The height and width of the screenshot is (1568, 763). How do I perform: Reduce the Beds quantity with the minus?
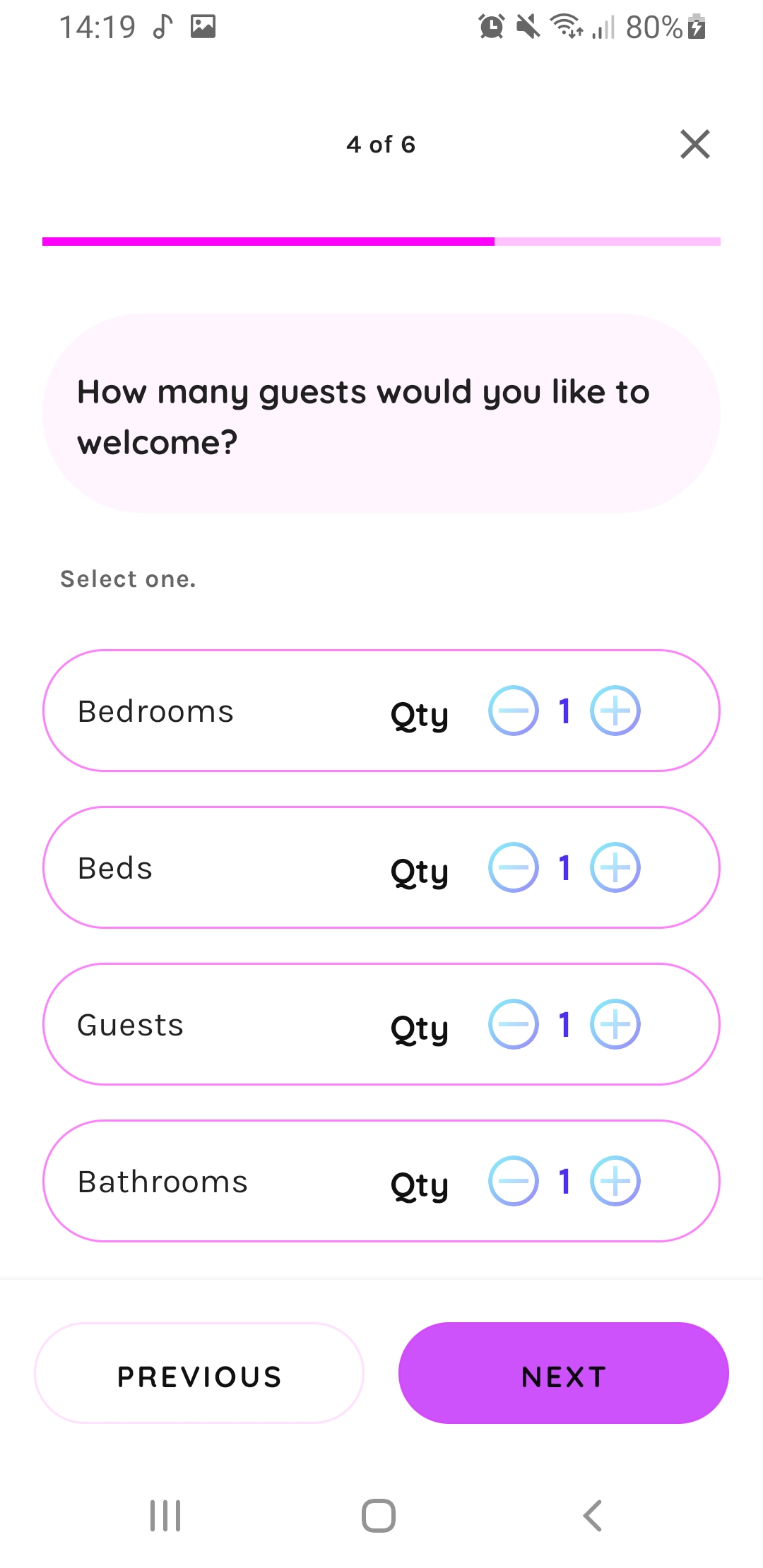point(514,867)
